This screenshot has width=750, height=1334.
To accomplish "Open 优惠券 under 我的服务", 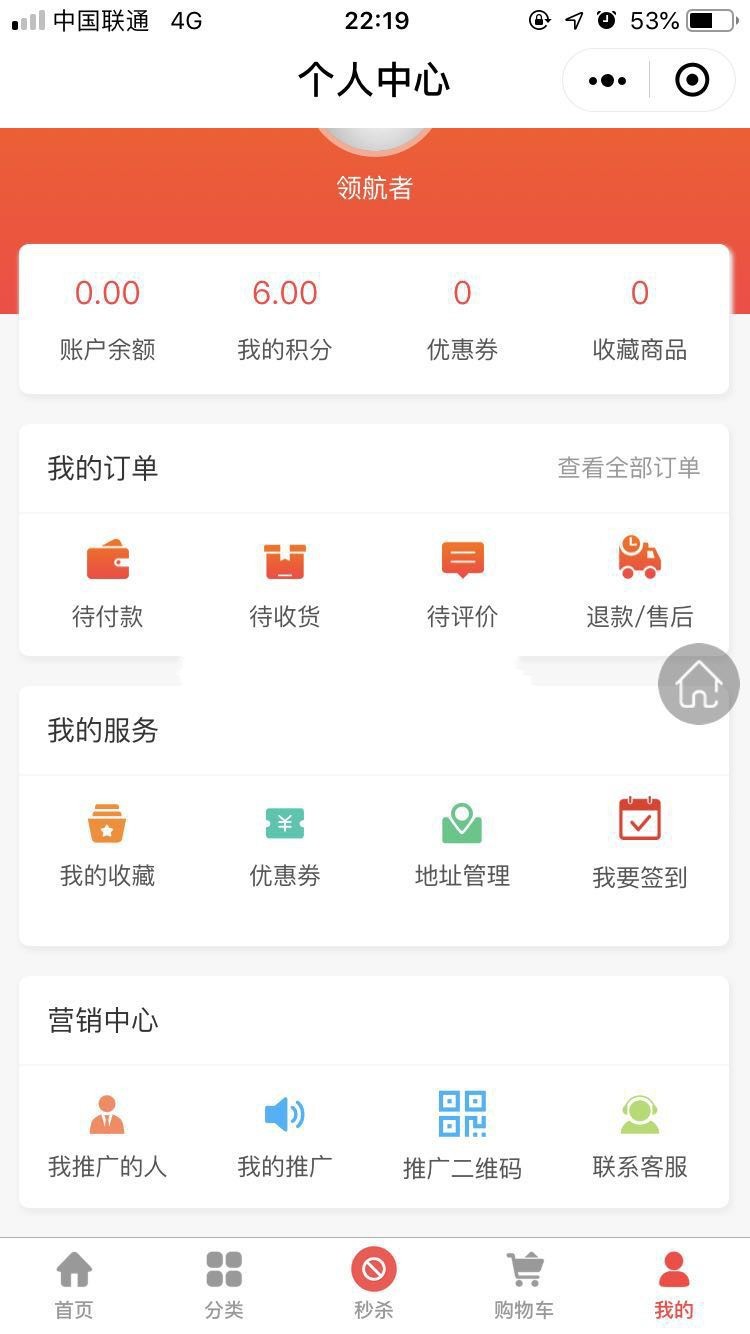I will tap(285, 842).
